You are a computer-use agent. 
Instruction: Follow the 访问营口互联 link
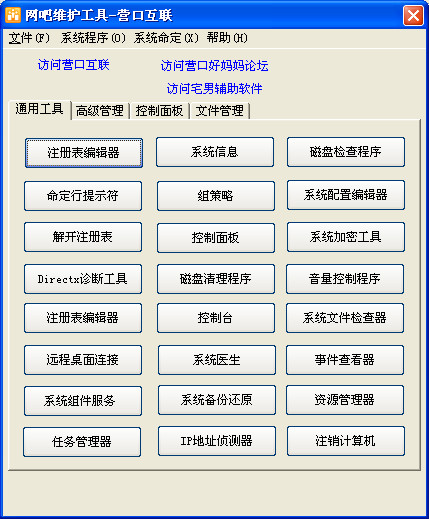pos(73,65)
